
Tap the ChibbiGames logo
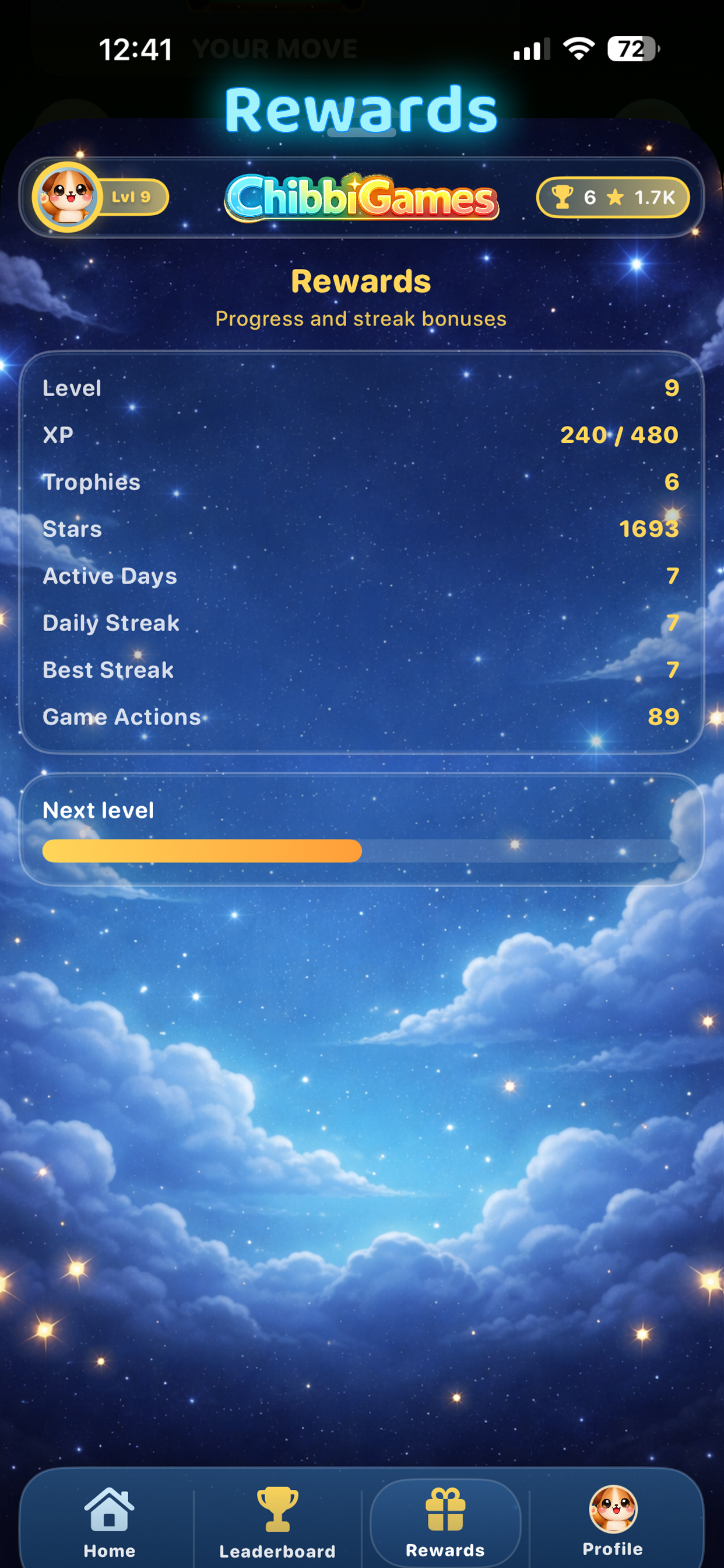361,197
